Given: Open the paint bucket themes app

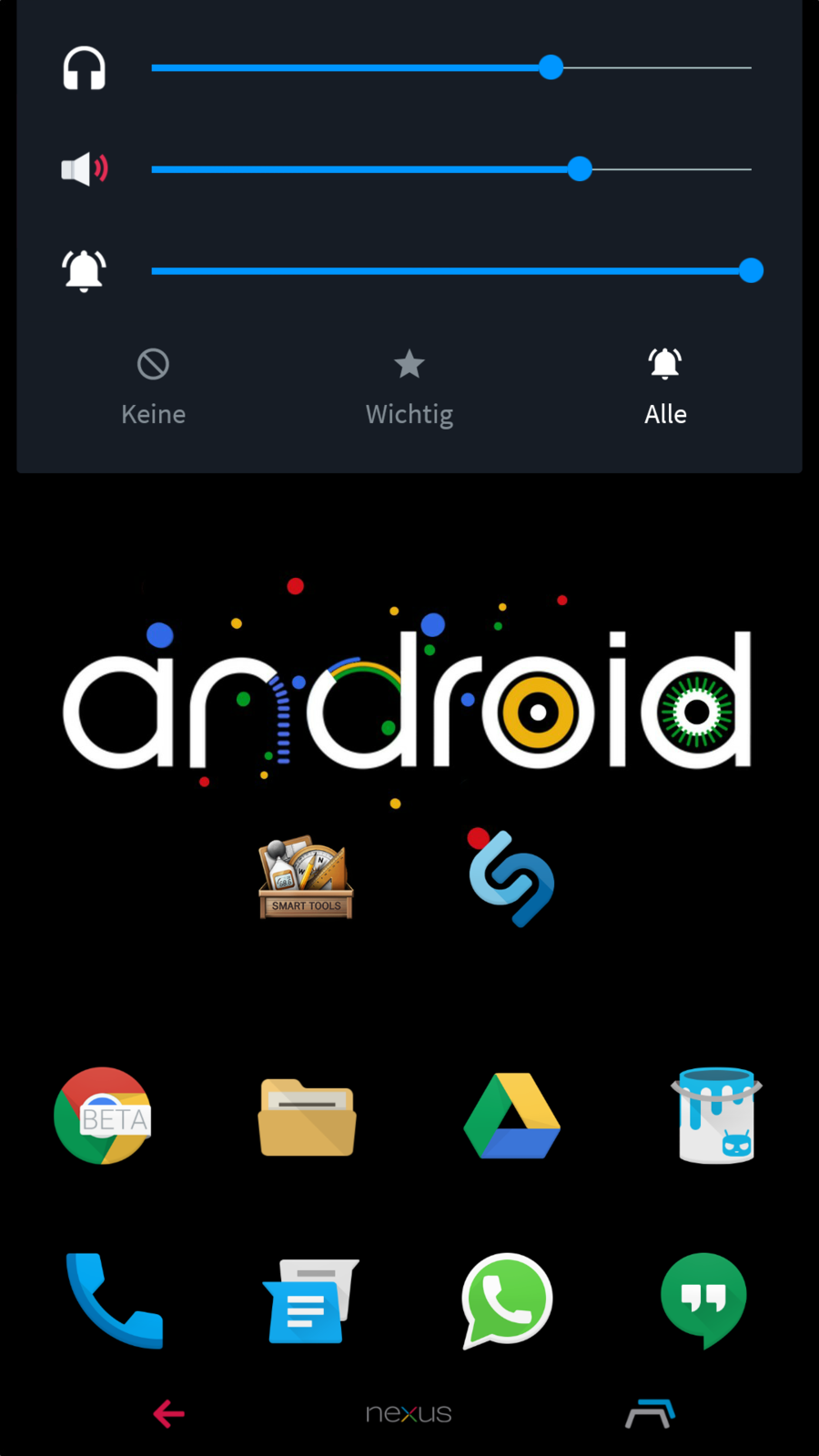Looking at the screenshot, I should pyautogui.click(x=716, y=1116).
